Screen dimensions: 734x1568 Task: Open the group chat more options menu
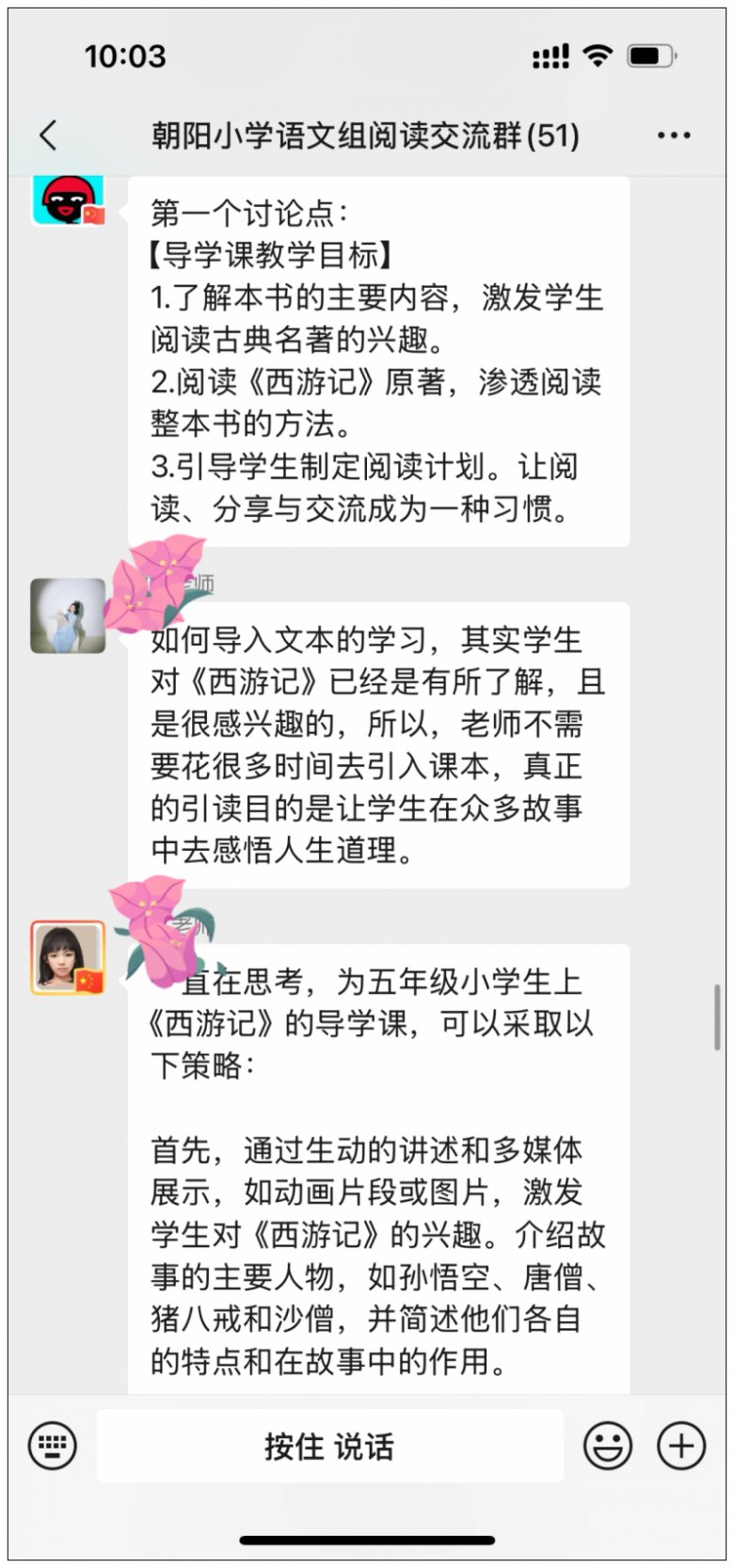coord(674,136)
